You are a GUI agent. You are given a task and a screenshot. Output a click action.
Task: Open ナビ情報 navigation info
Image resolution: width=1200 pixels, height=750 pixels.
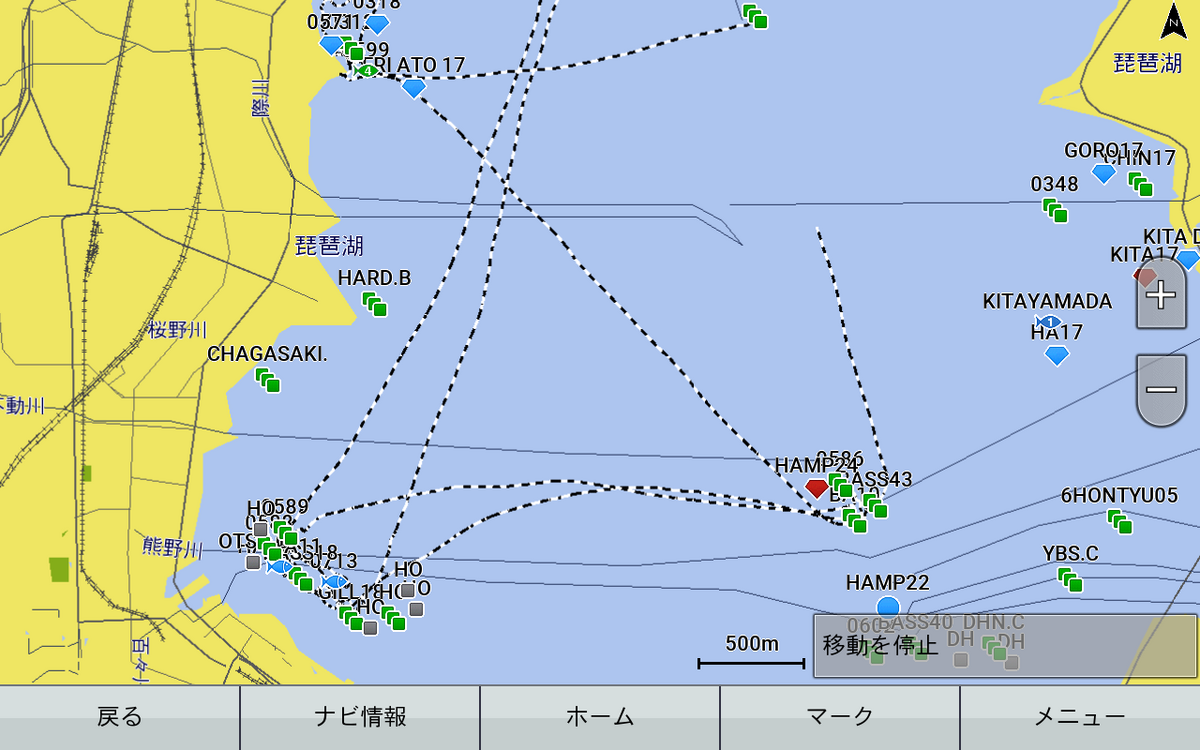tap(360, 717)
